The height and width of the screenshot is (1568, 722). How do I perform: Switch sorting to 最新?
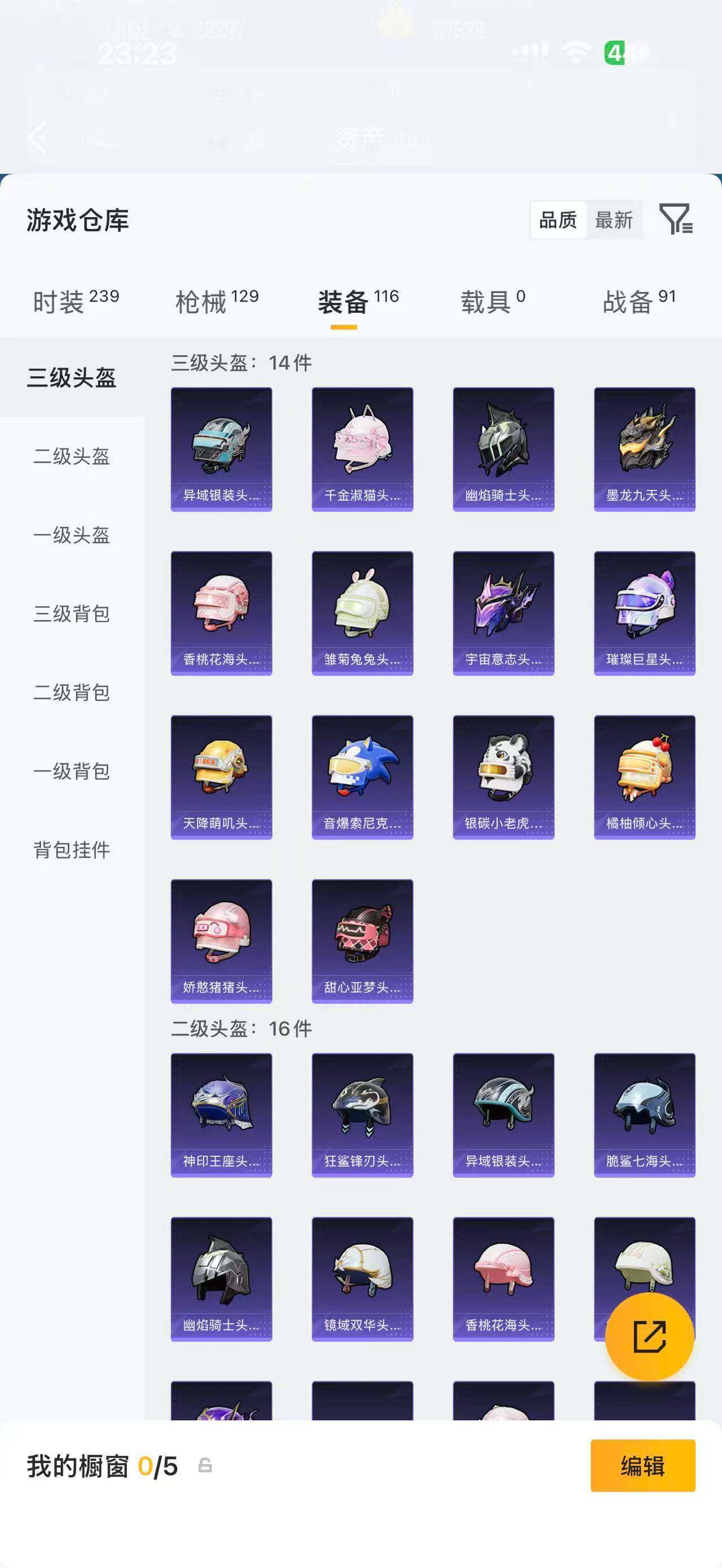614,220
